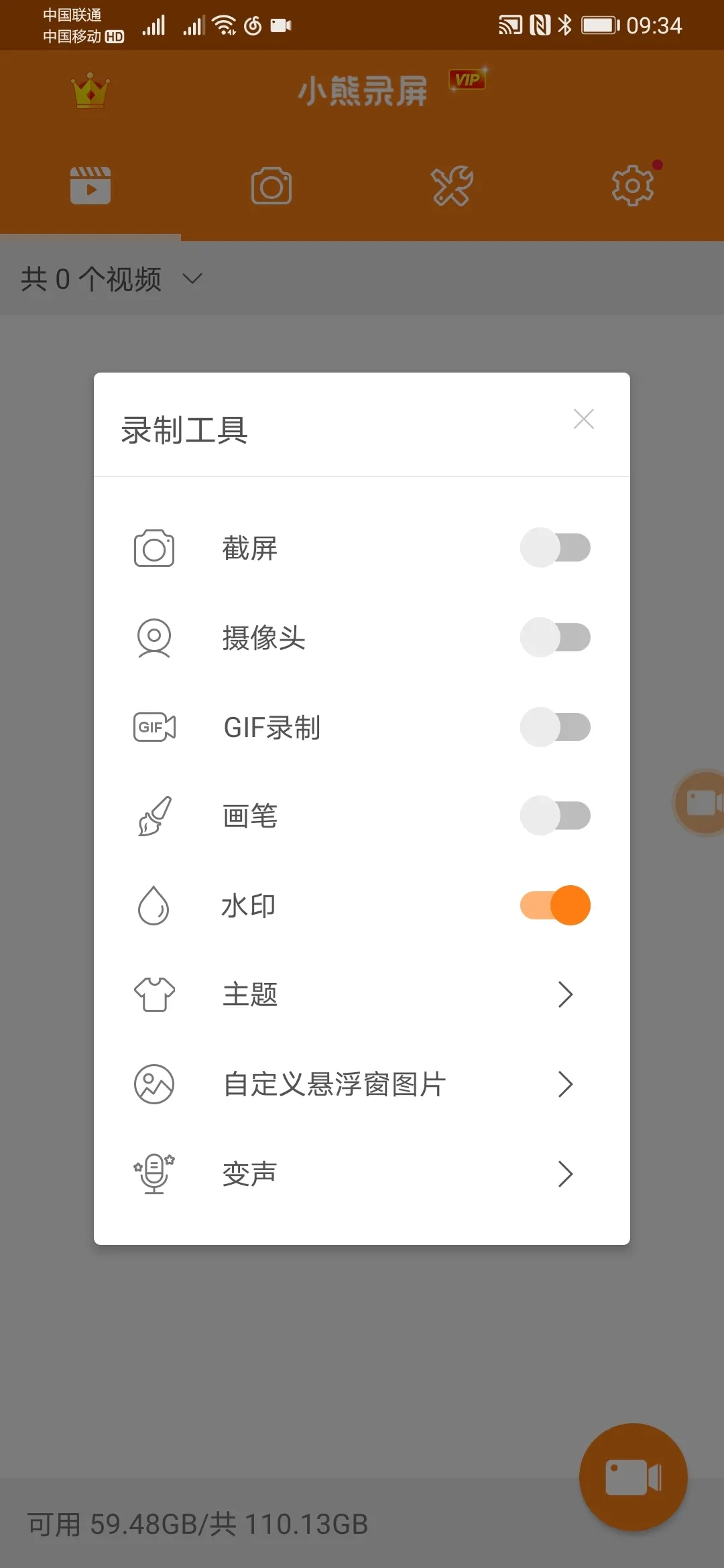Open the settings gear with red dot
Image resolution: width=724 pixels, height=1568 pixels.
632,186
